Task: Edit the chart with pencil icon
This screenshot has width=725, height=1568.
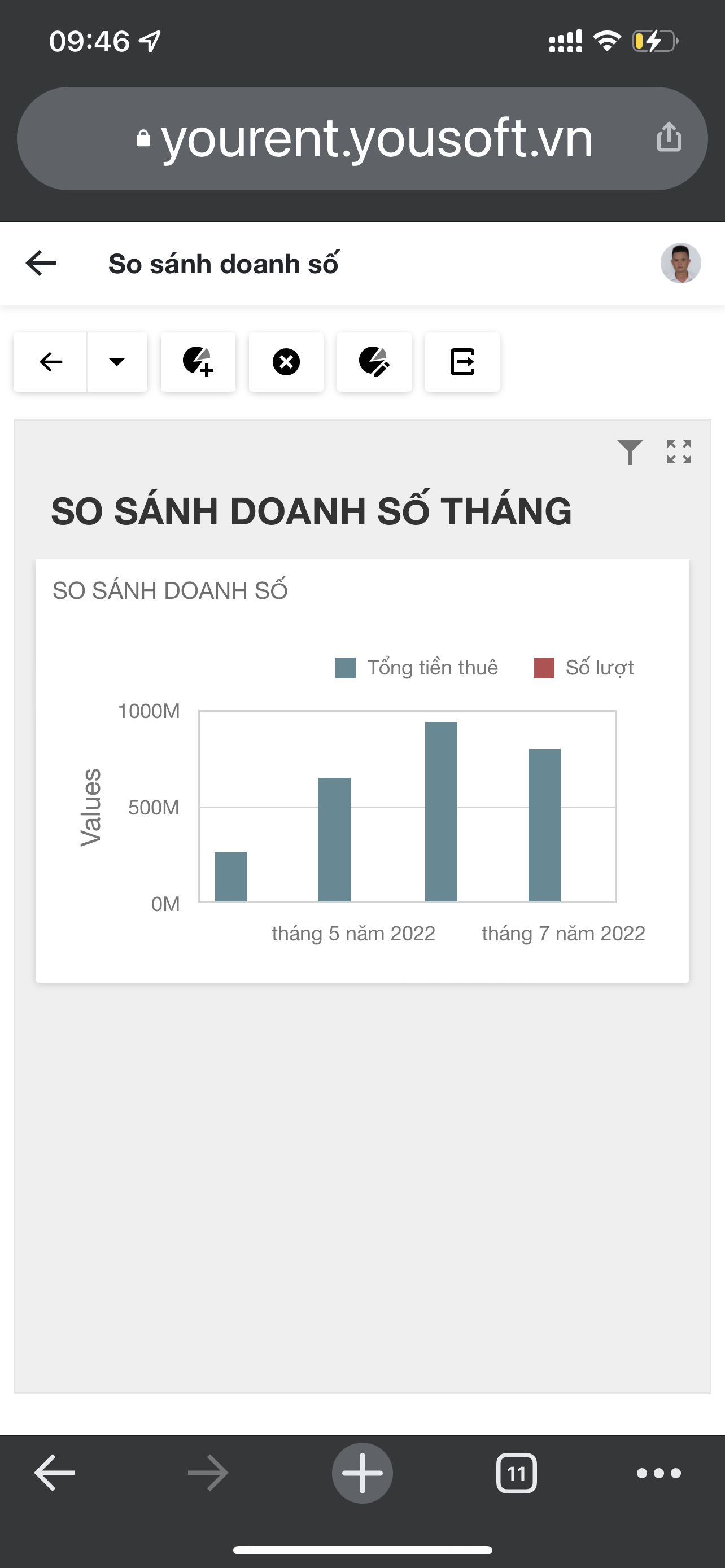Action: pos(374,362)
